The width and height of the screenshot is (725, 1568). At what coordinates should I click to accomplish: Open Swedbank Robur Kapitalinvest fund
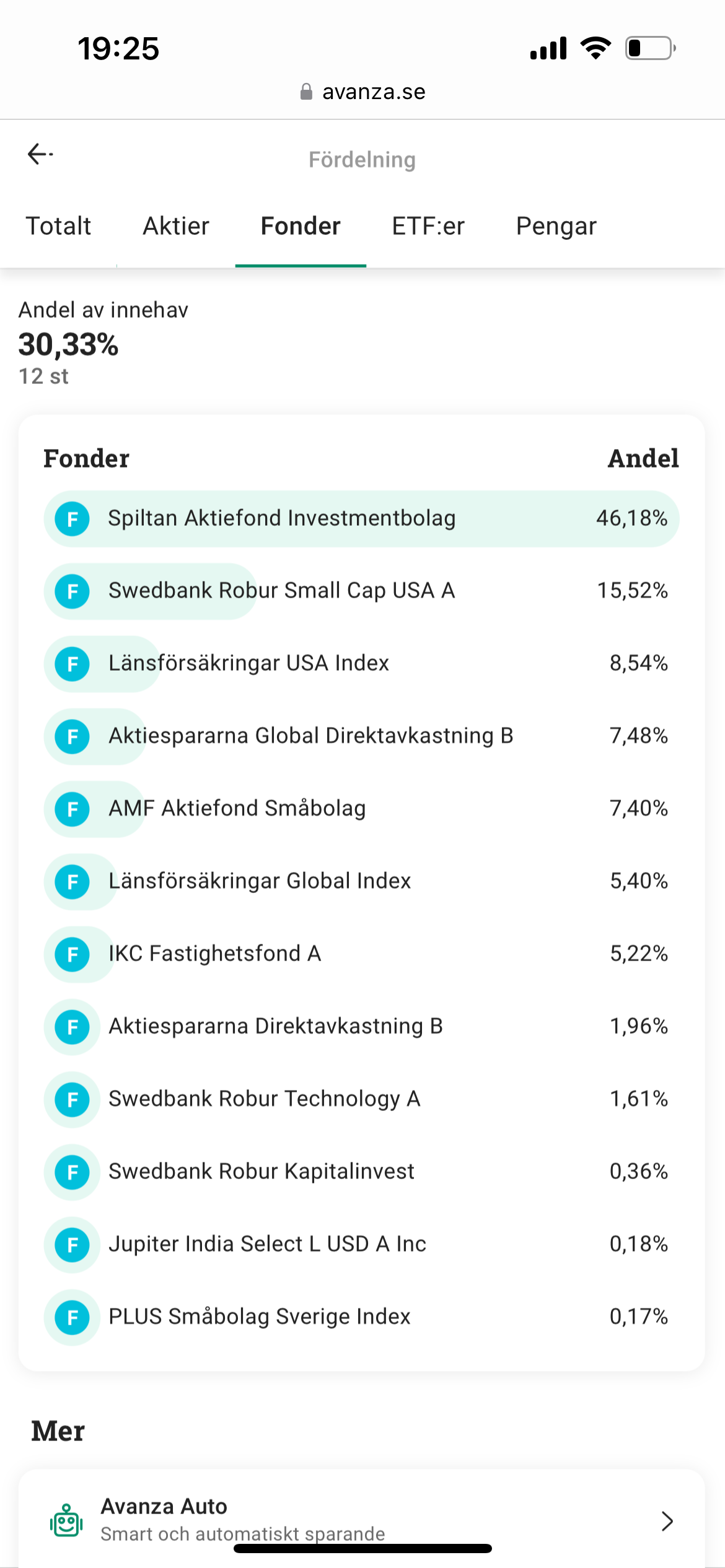pyautogui.click(x=261, y=1171)
